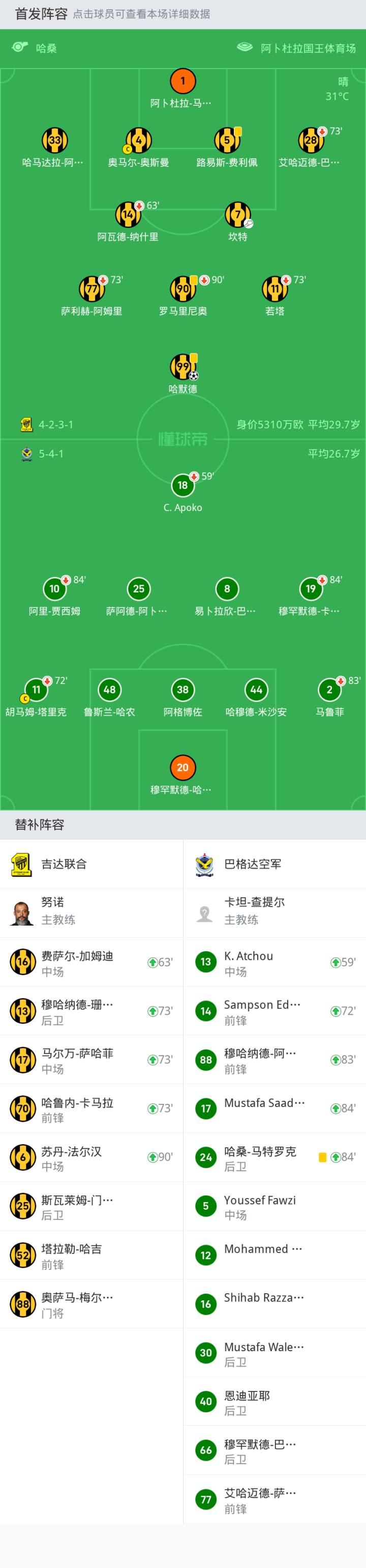
Task: Open substitute 费萨尔-加姆迪's row
Action: tap(91, 962)
